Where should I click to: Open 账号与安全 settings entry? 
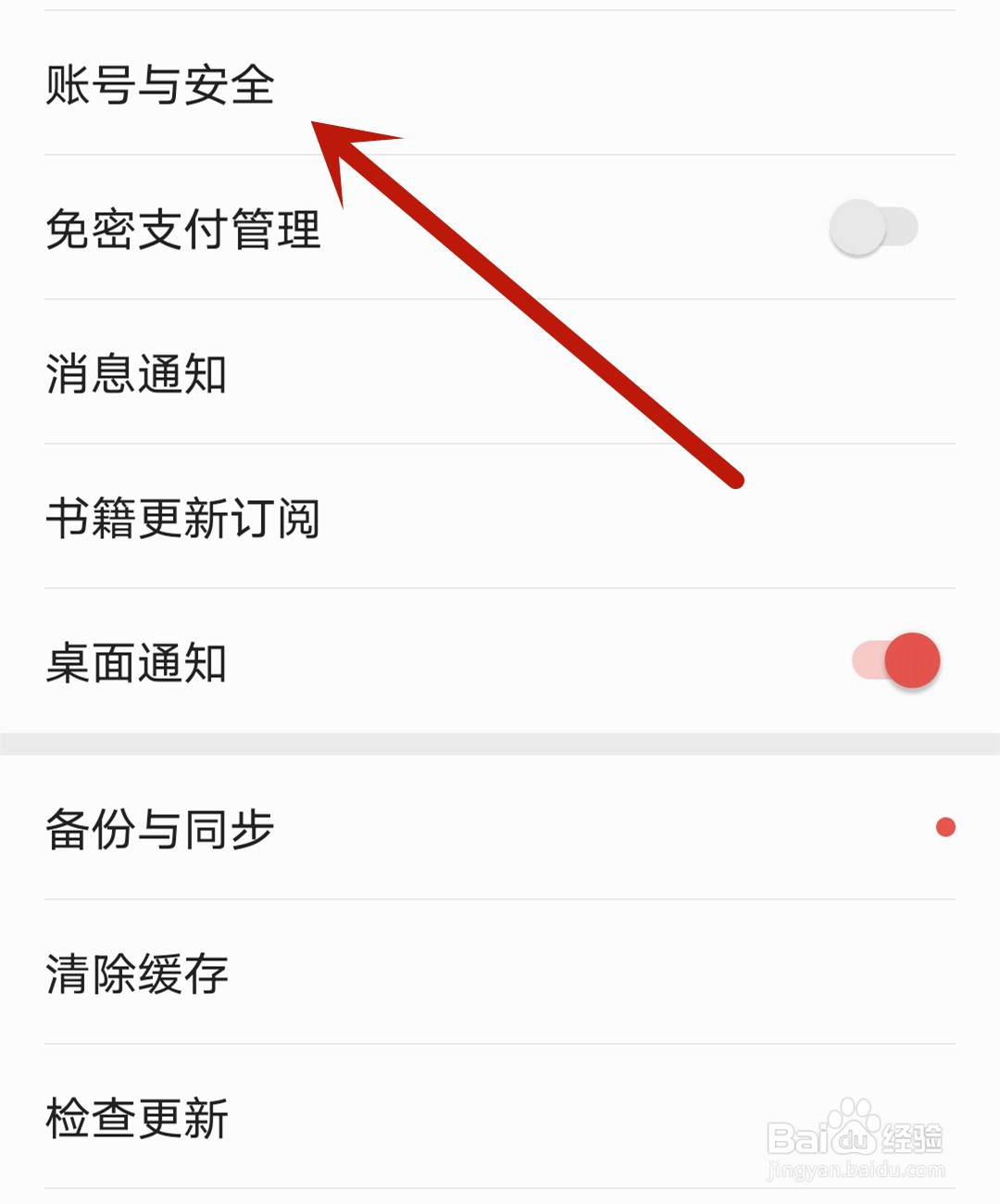click(162, 85)
